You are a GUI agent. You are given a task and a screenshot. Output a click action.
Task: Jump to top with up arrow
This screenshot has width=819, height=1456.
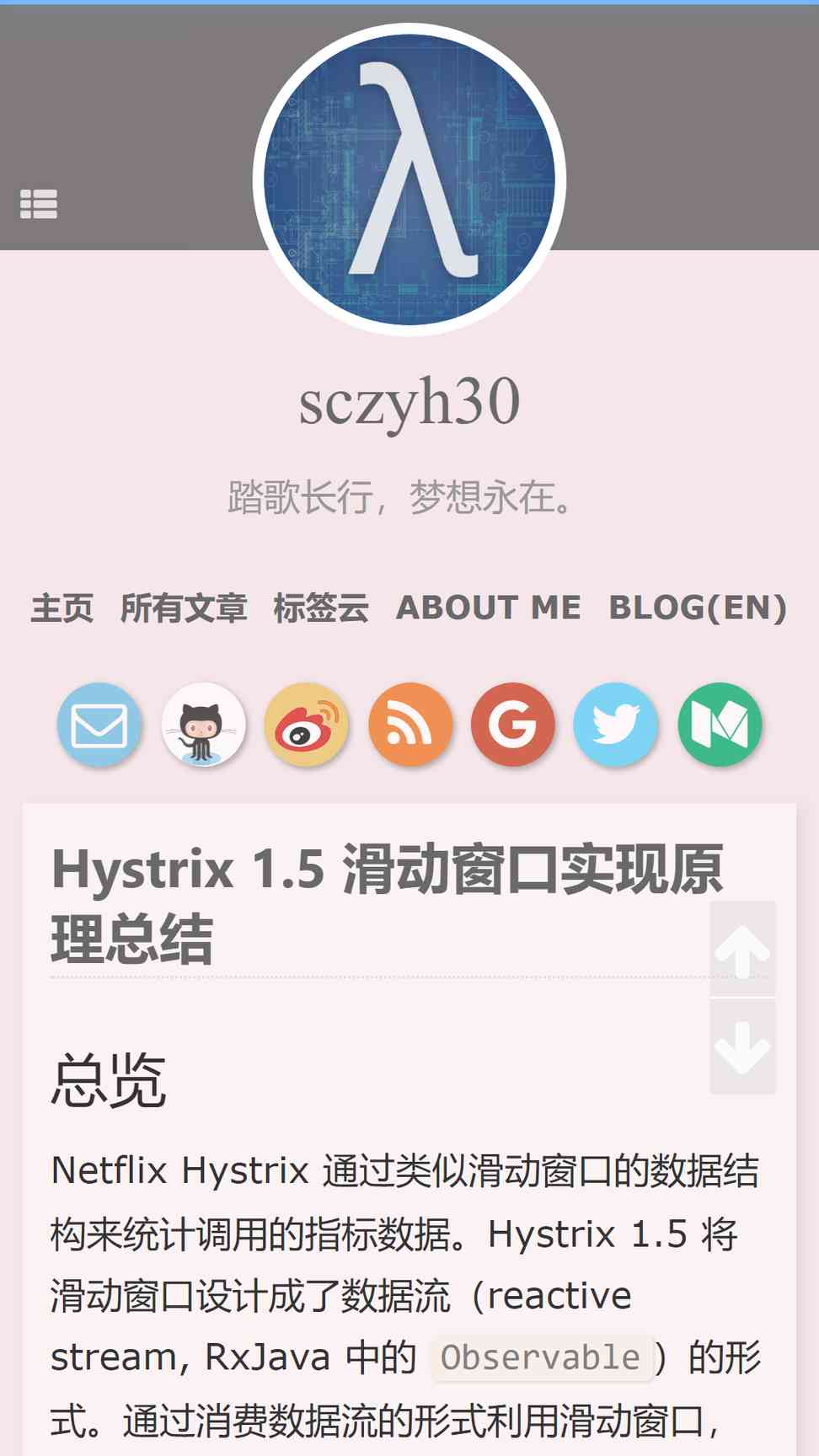pyautogui.click(x=742, y=949)
